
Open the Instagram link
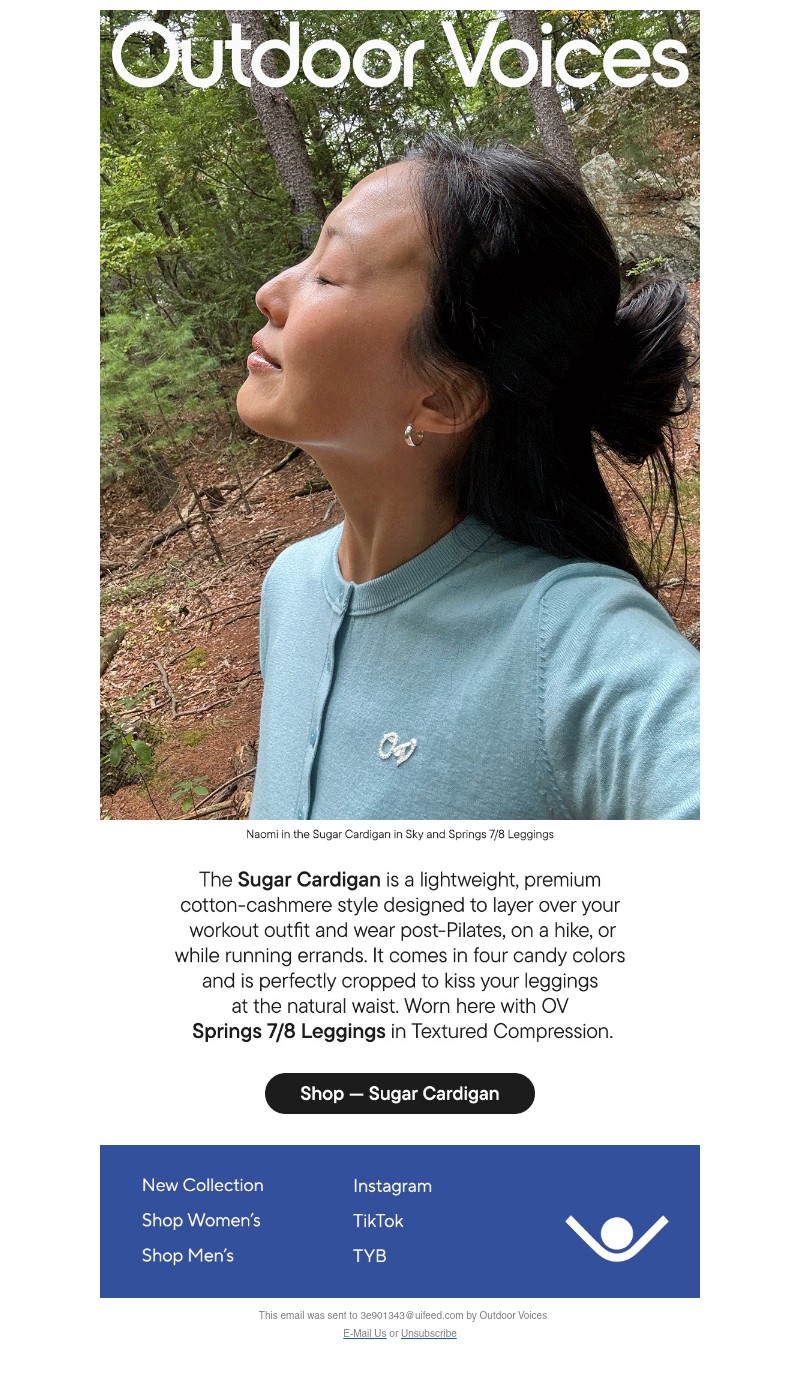392,1186
